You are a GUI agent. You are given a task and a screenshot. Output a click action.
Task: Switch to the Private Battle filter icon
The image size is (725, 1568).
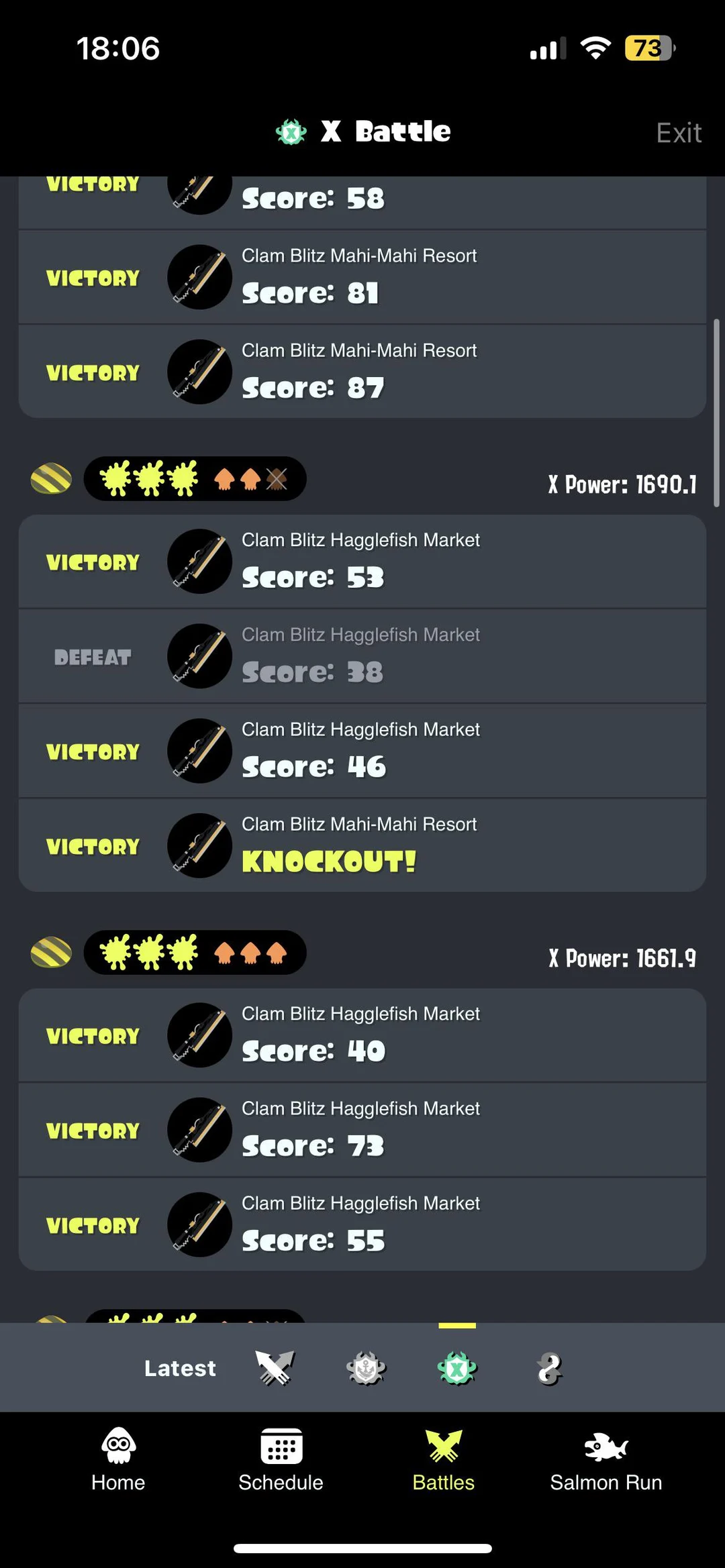pyautogui.click(x=549, y=1368)
